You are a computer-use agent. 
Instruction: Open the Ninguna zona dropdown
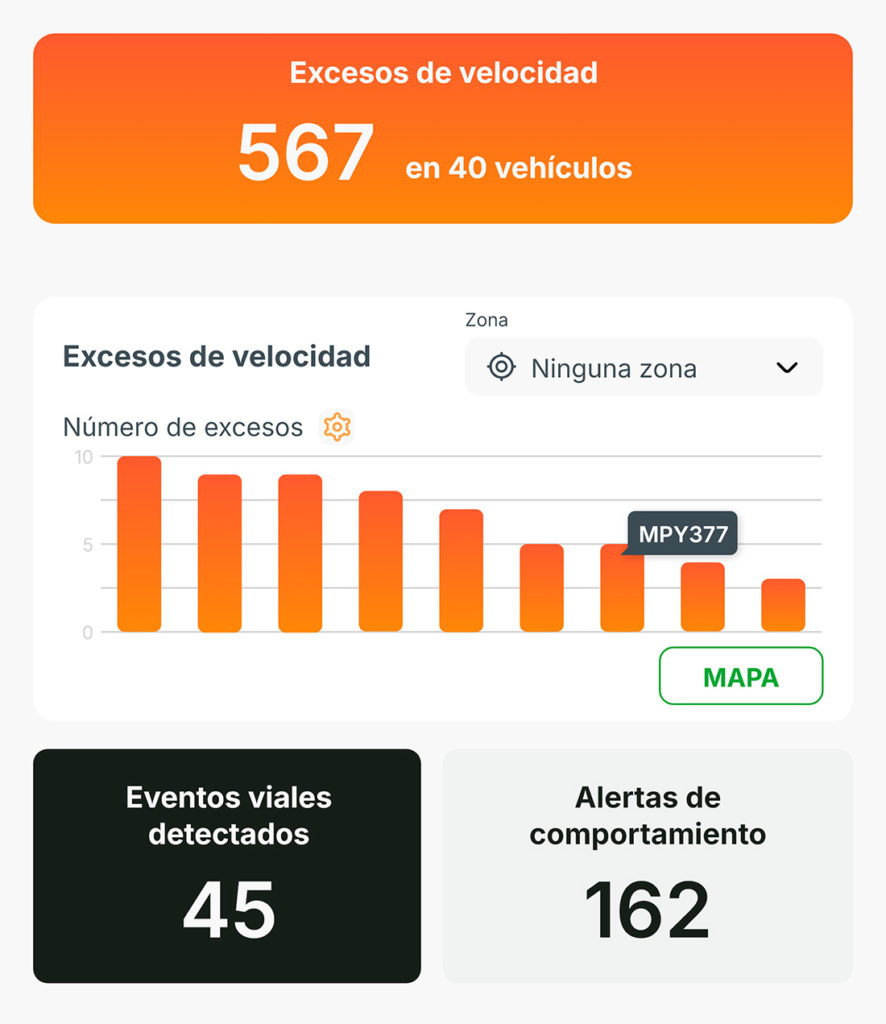point(643,367)
